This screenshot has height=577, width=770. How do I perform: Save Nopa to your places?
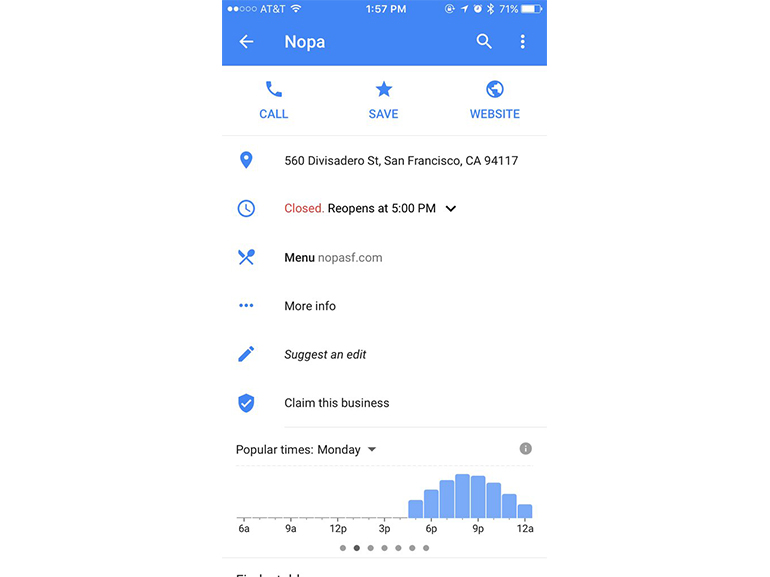(383, 101)
